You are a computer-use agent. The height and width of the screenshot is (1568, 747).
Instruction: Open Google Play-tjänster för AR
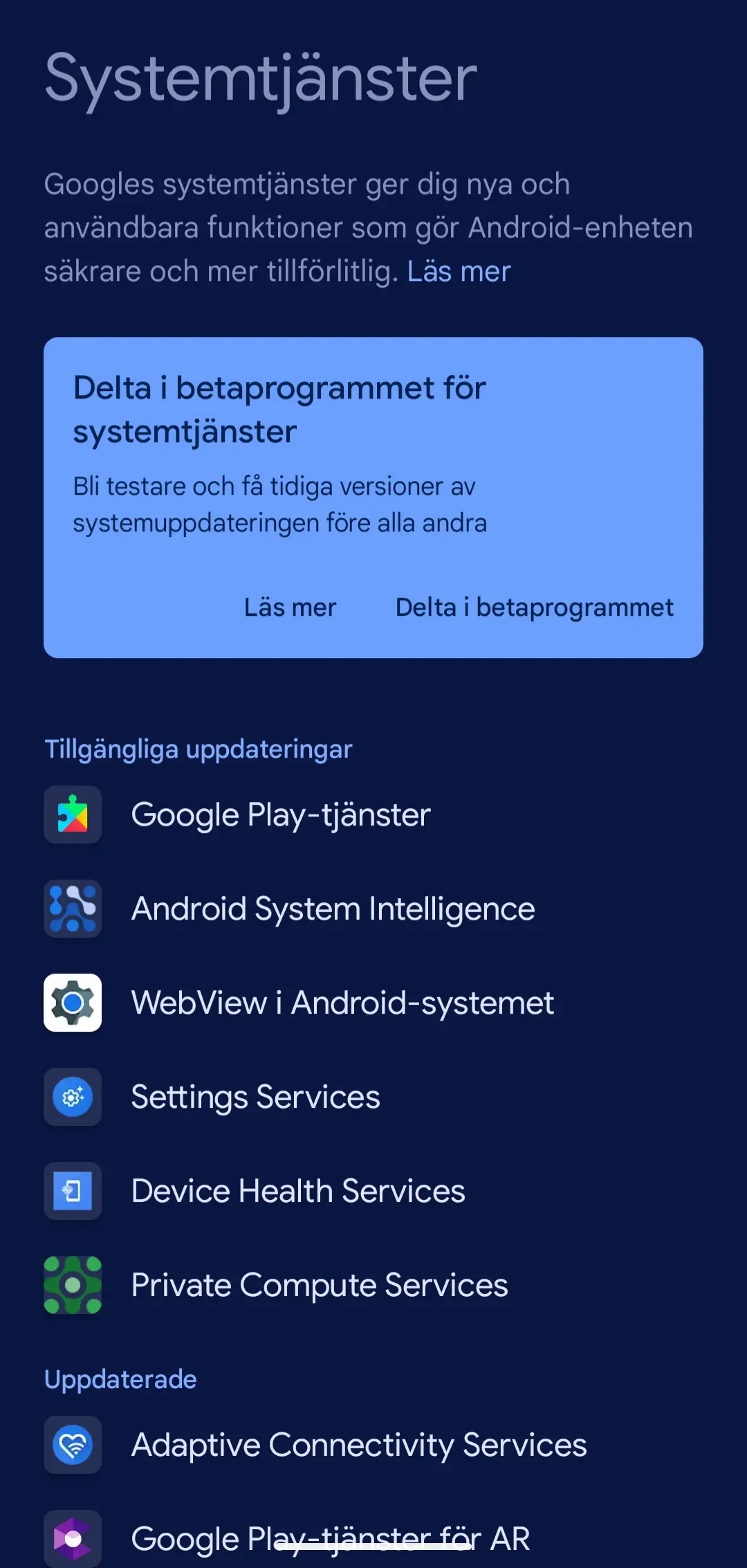(x=373, y=1539)
